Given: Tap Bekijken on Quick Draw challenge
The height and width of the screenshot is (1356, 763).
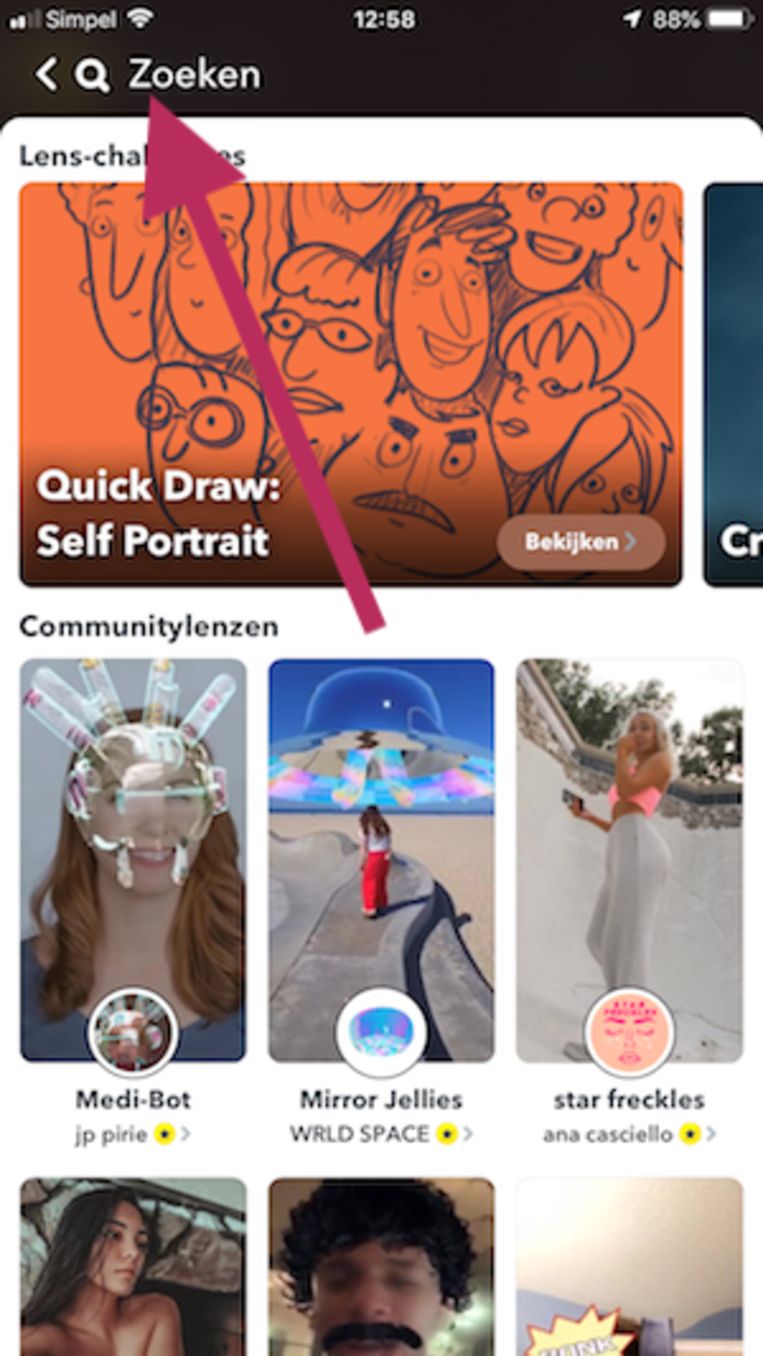Looking at the screenshot, I should click(x=581, y=542).
